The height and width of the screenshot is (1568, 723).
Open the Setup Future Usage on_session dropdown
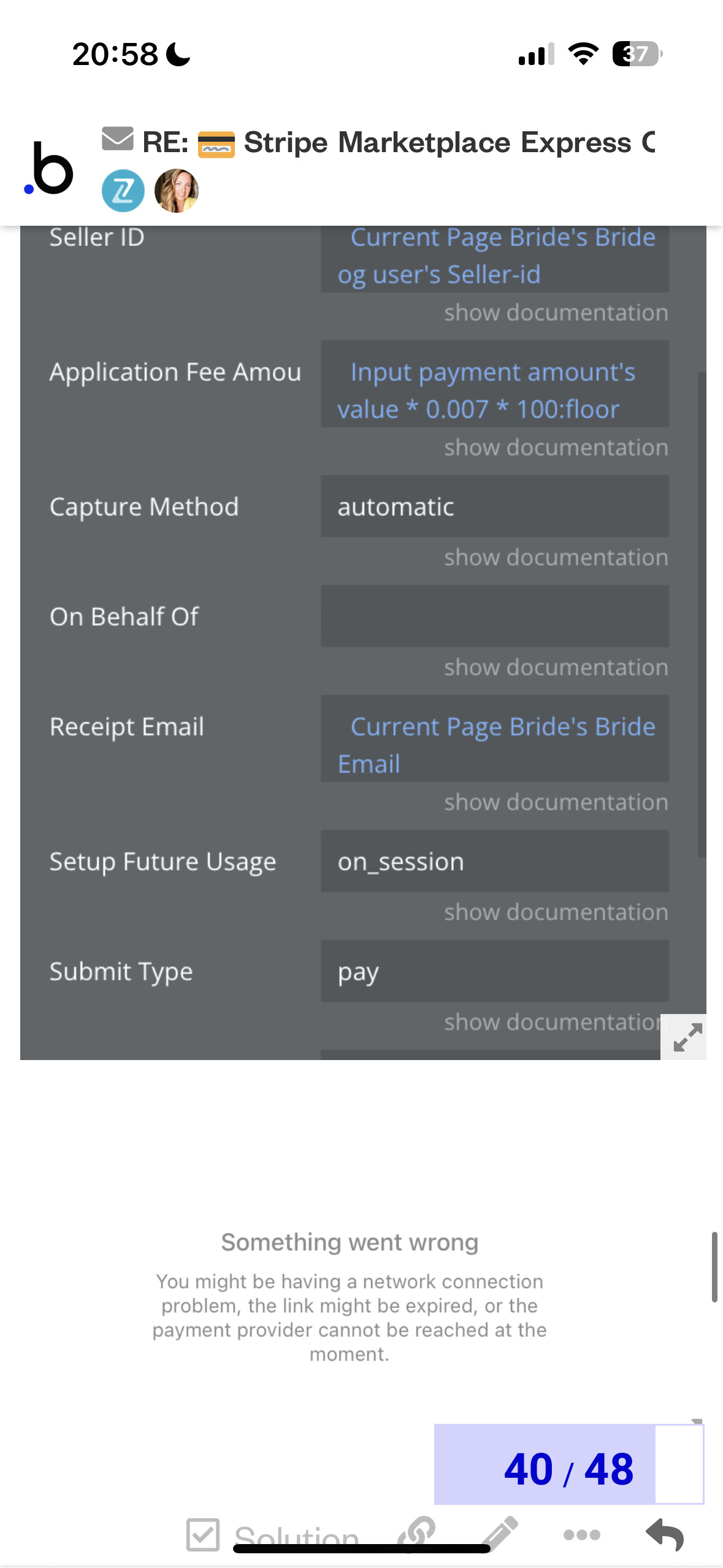click(494, 861)
